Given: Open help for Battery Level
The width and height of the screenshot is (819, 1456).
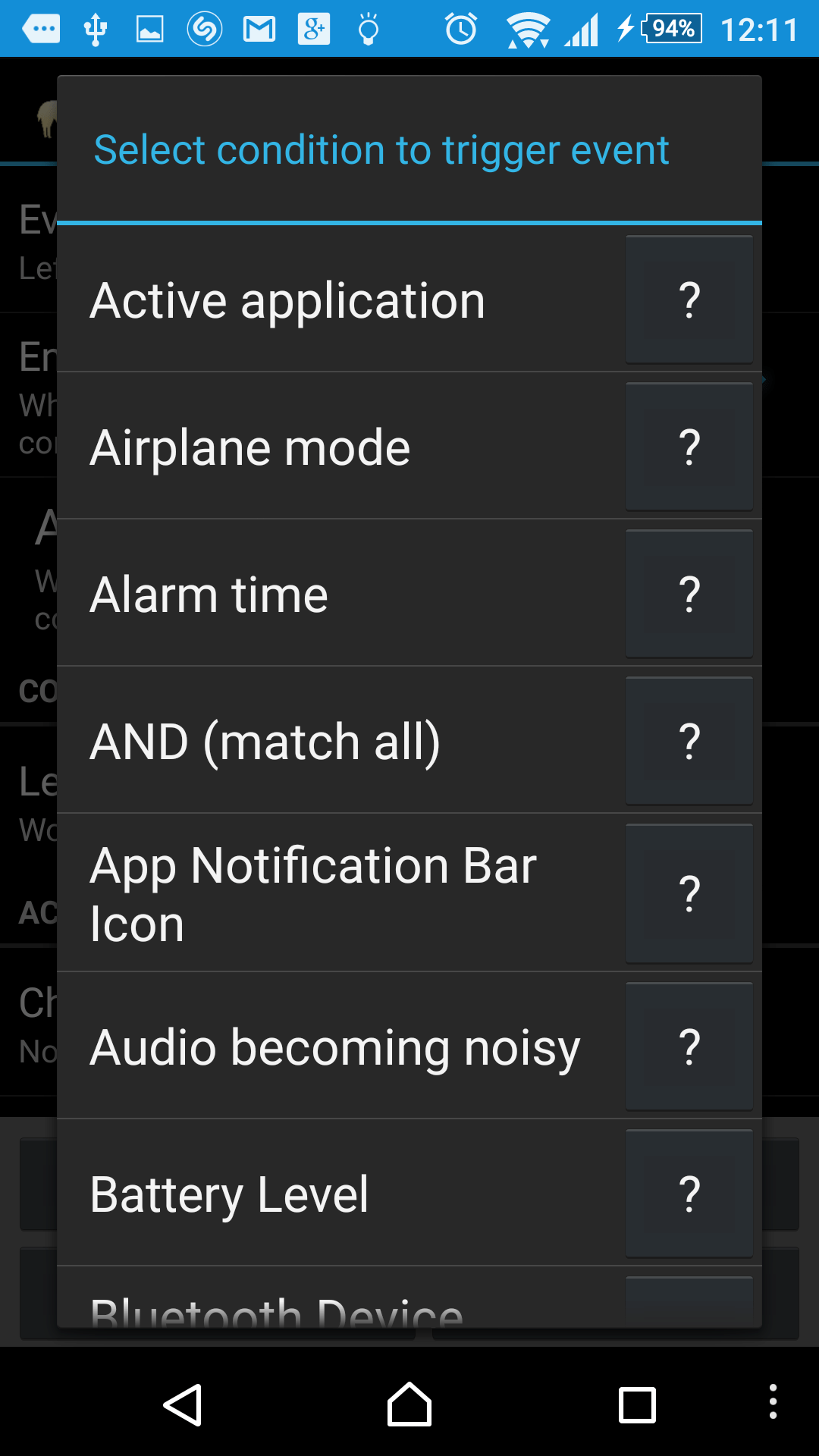Looking at the screenshot, I should (x=689, y=1194).
